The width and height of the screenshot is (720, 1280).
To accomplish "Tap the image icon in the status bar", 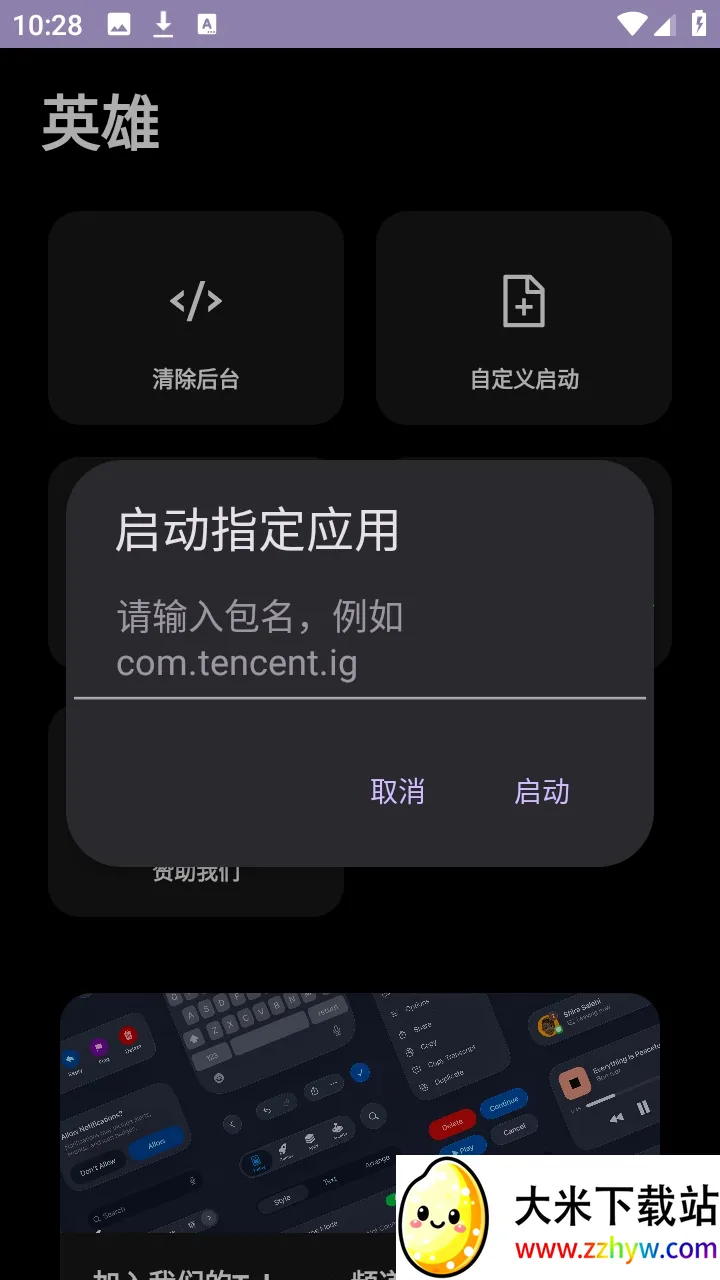I will pos(120,25).
